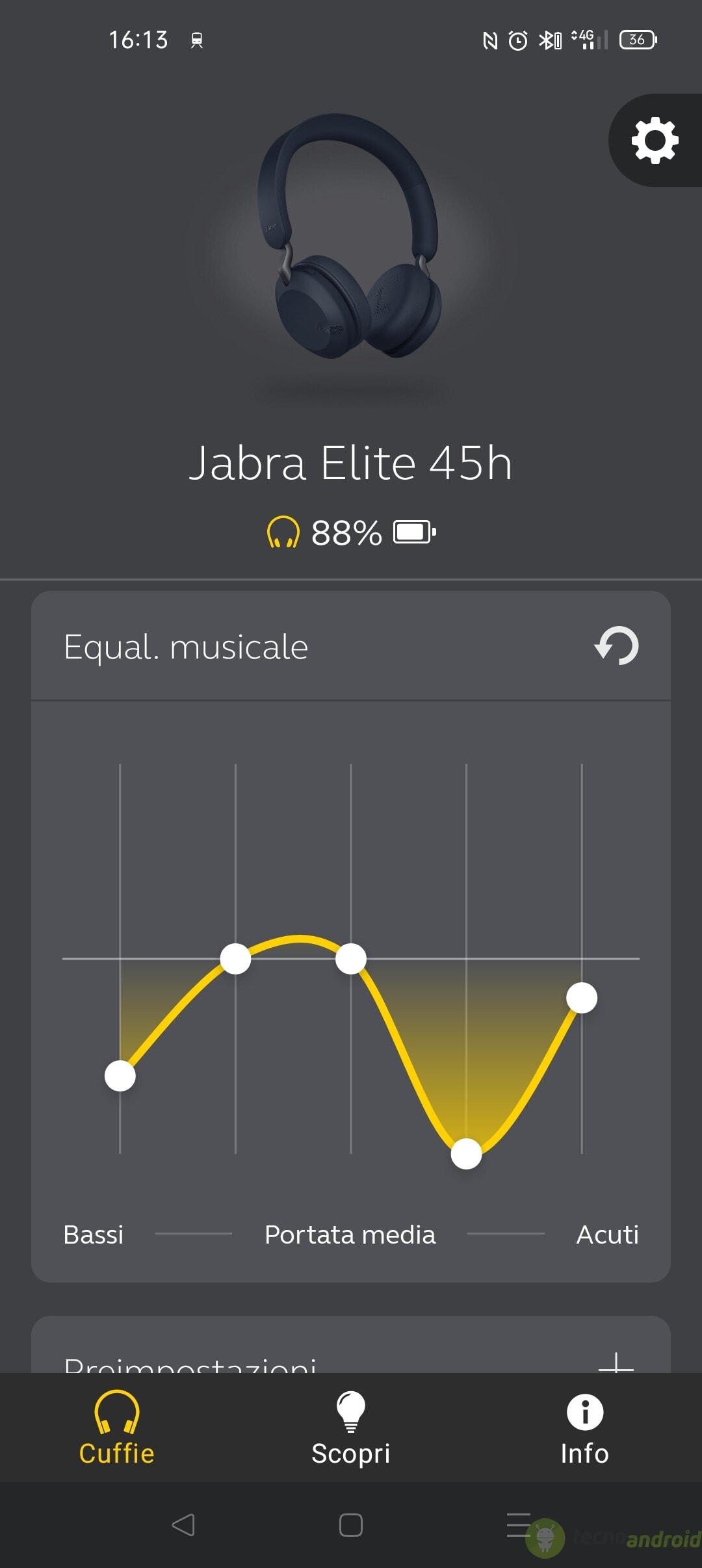Tap the lowest equalizer handle
The width and height of the screenshot is (702, 1568).
tap(466, 1154)
